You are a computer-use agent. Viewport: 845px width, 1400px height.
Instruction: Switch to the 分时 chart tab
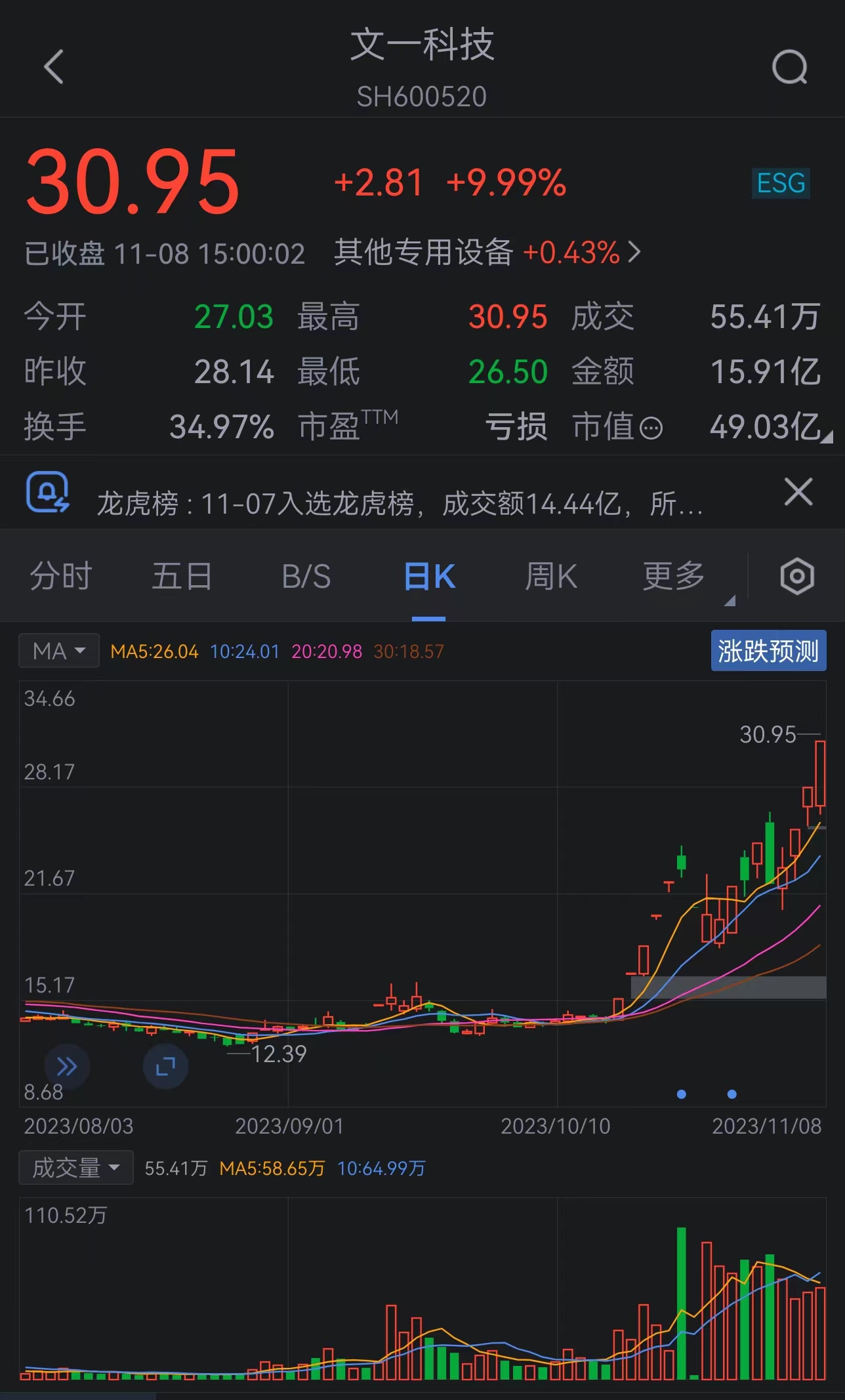pos(61,577)
